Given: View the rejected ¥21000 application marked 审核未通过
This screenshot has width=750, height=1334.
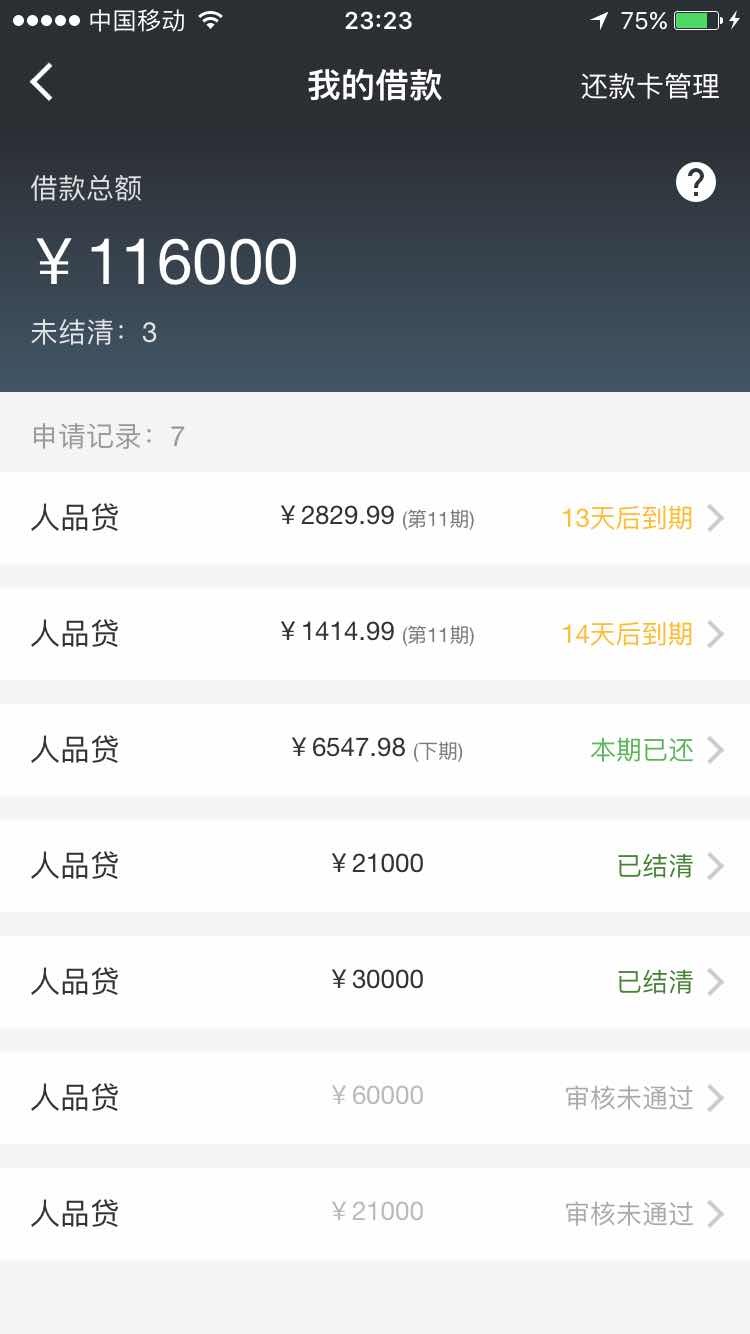Looking at the screenshot, I should [x=375, y=1214].
